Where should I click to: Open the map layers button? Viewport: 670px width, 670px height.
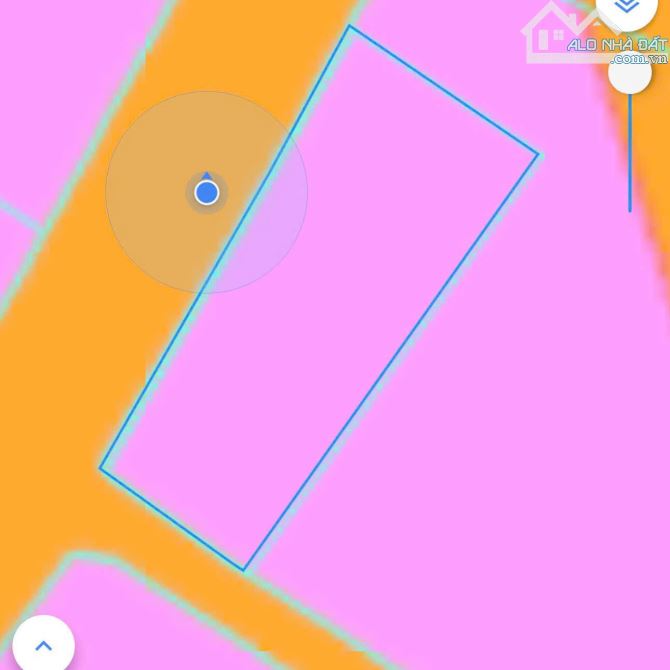coord(626,8)
